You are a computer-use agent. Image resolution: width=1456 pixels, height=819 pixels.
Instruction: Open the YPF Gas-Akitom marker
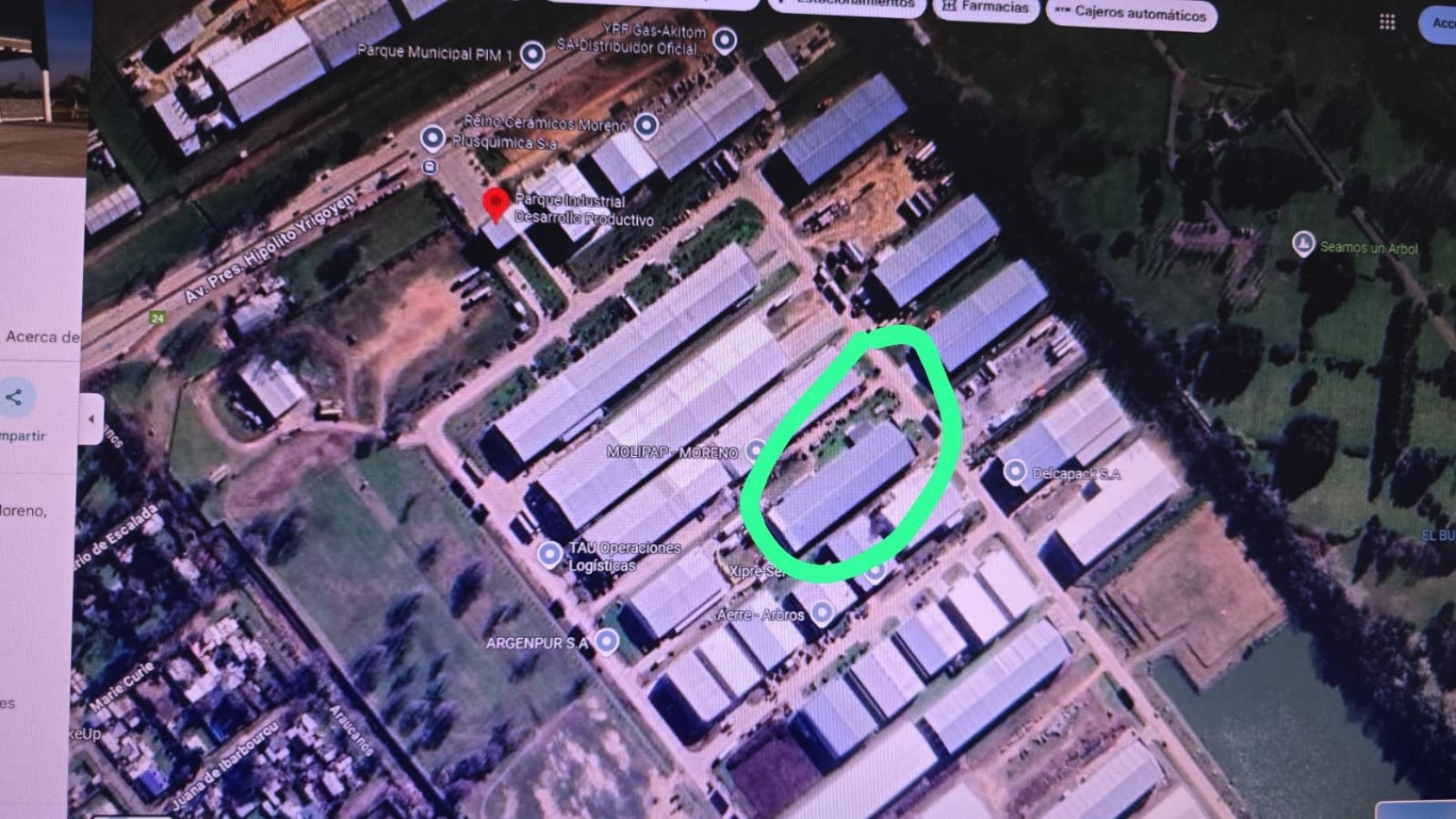pos(725,40)
